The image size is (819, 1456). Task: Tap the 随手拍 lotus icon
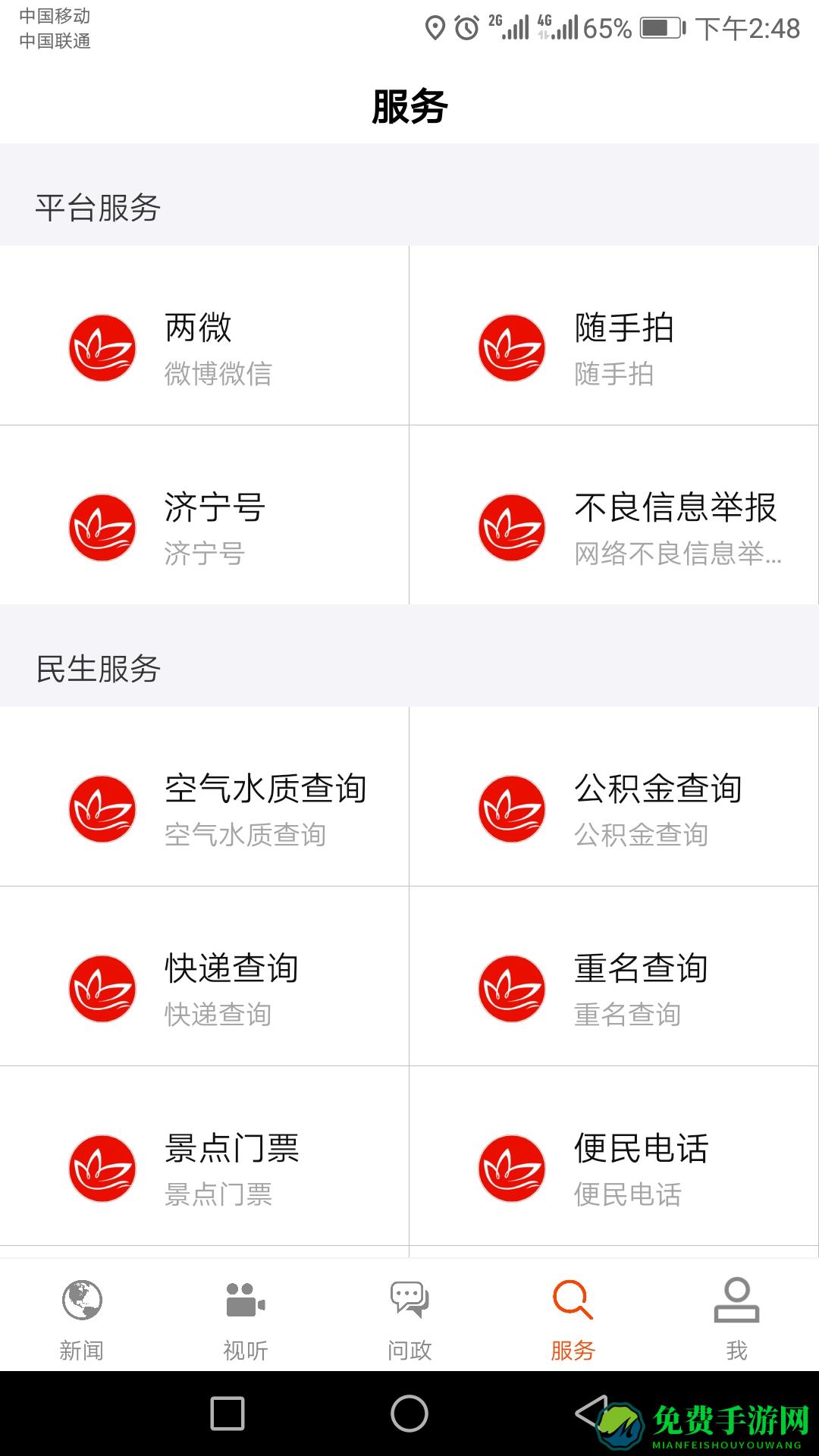[512, 347]
